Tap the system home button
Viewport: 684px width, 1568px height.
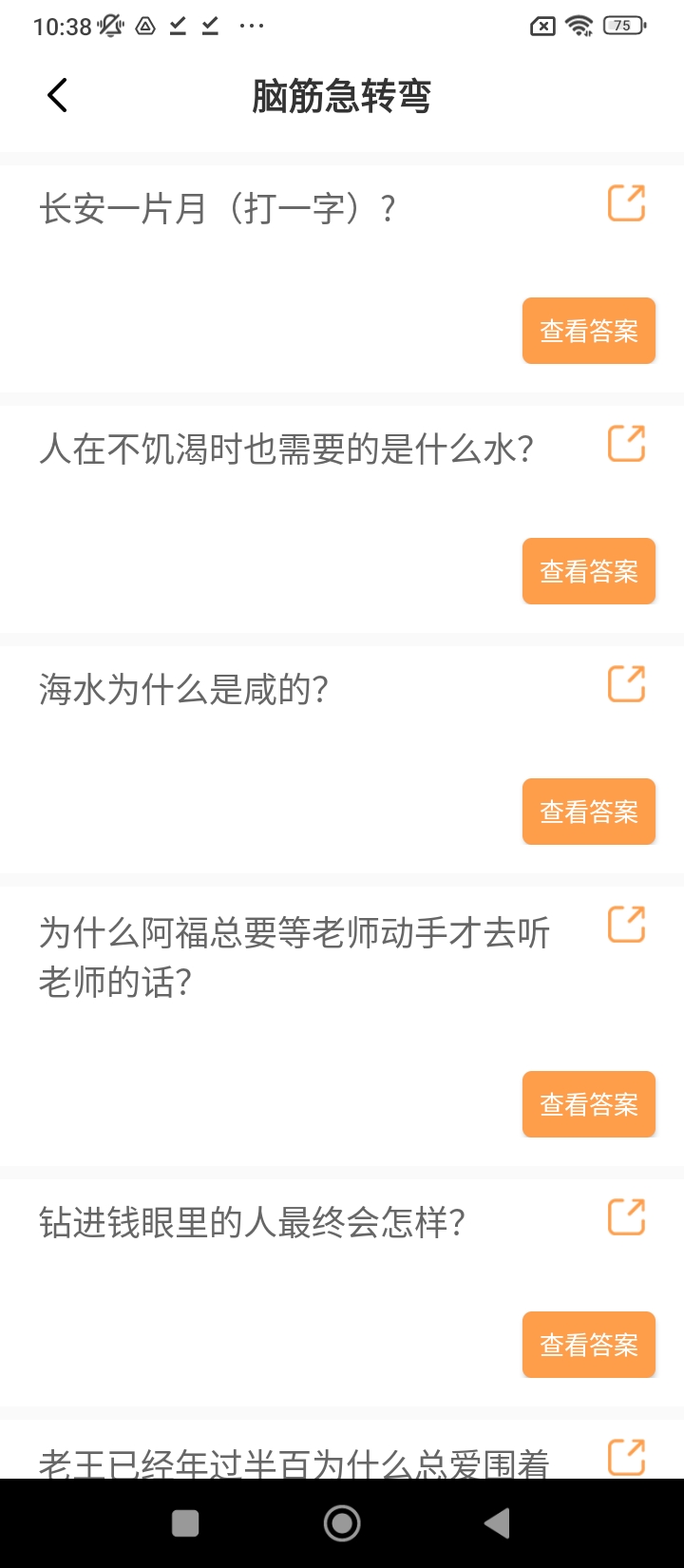(342, 1523)
